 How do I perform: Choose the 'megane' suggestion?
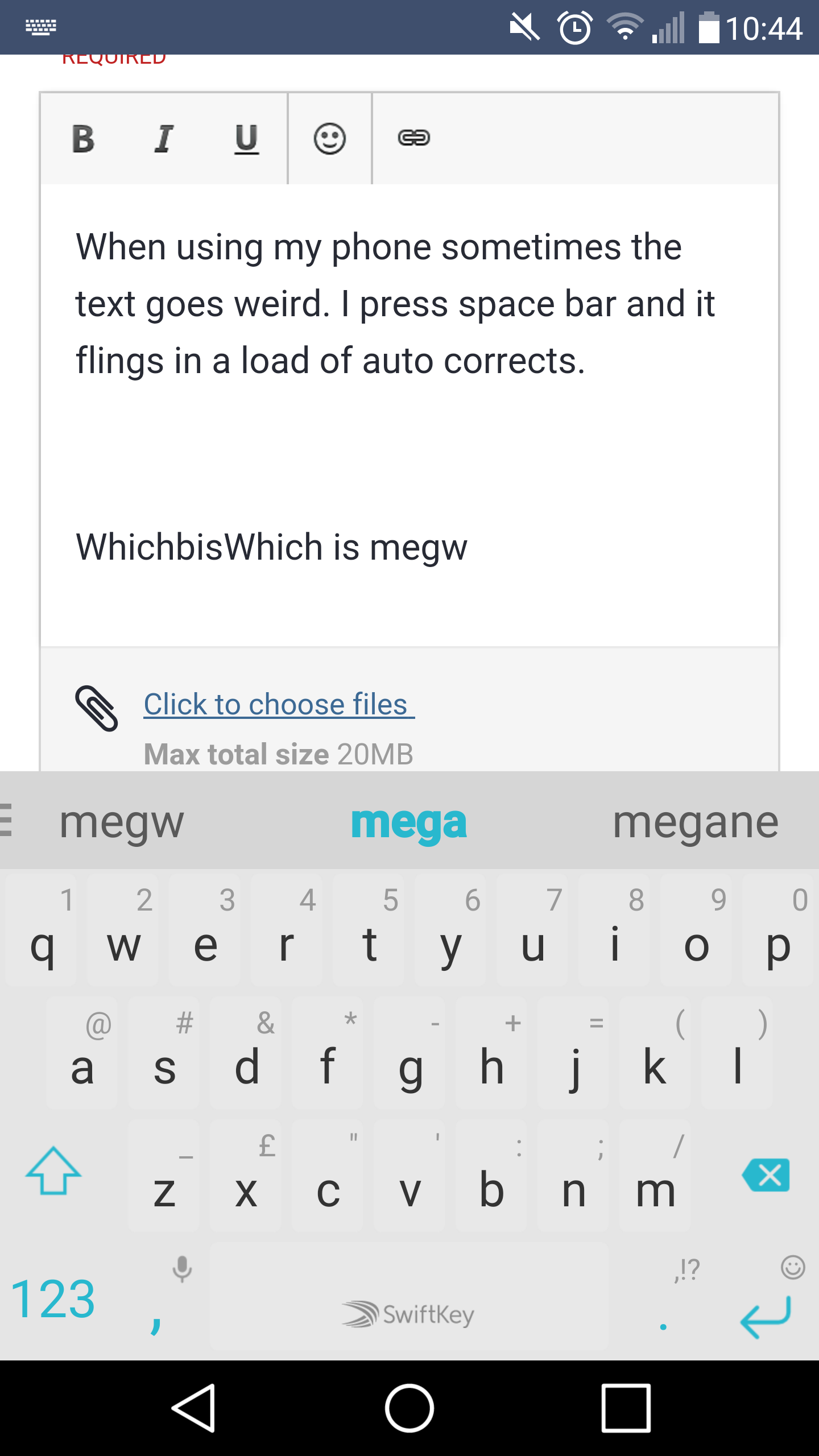[695, 822]
